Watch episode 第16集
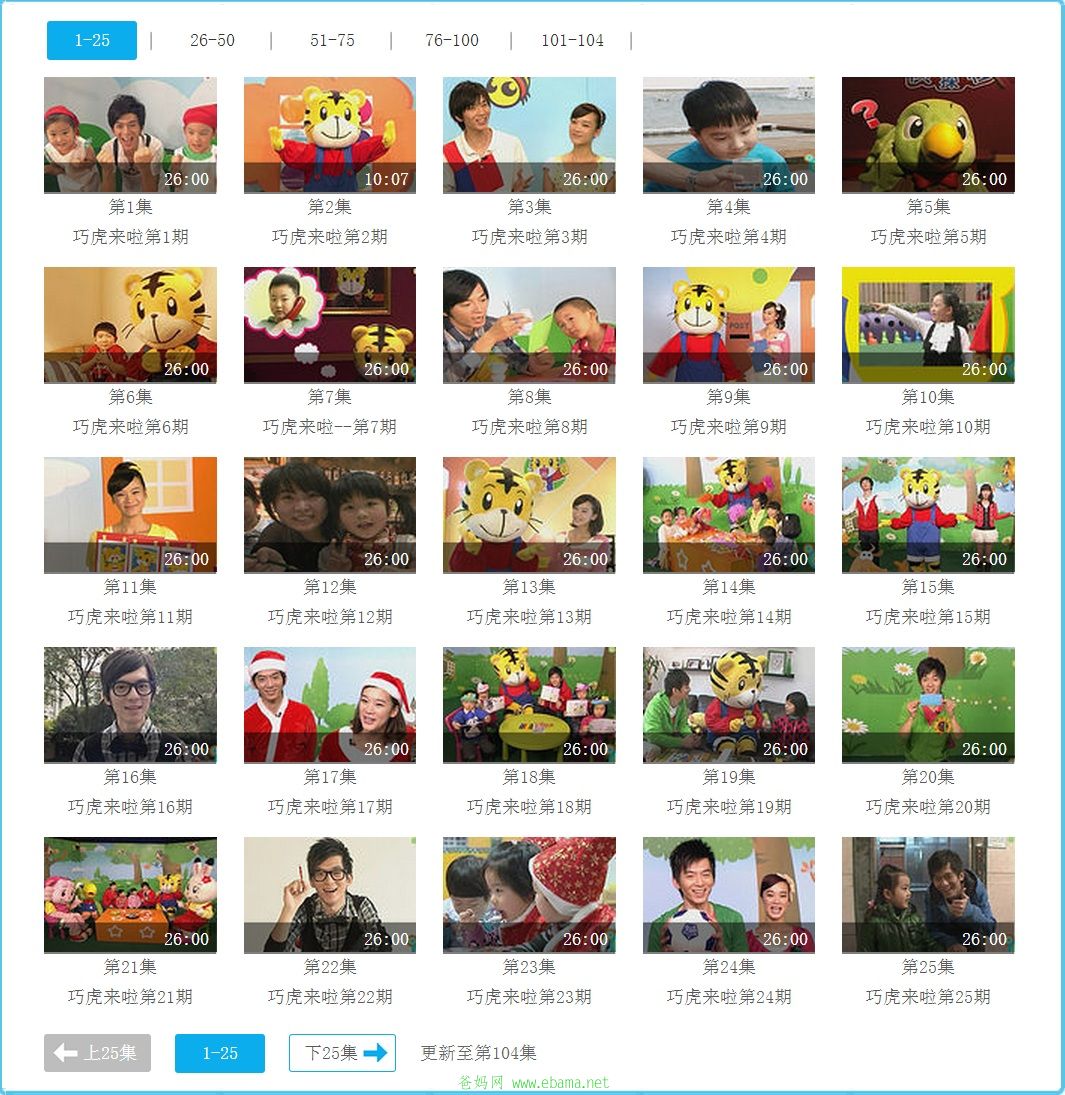This screenshot has width=1065, height=1095. (130, 705)
